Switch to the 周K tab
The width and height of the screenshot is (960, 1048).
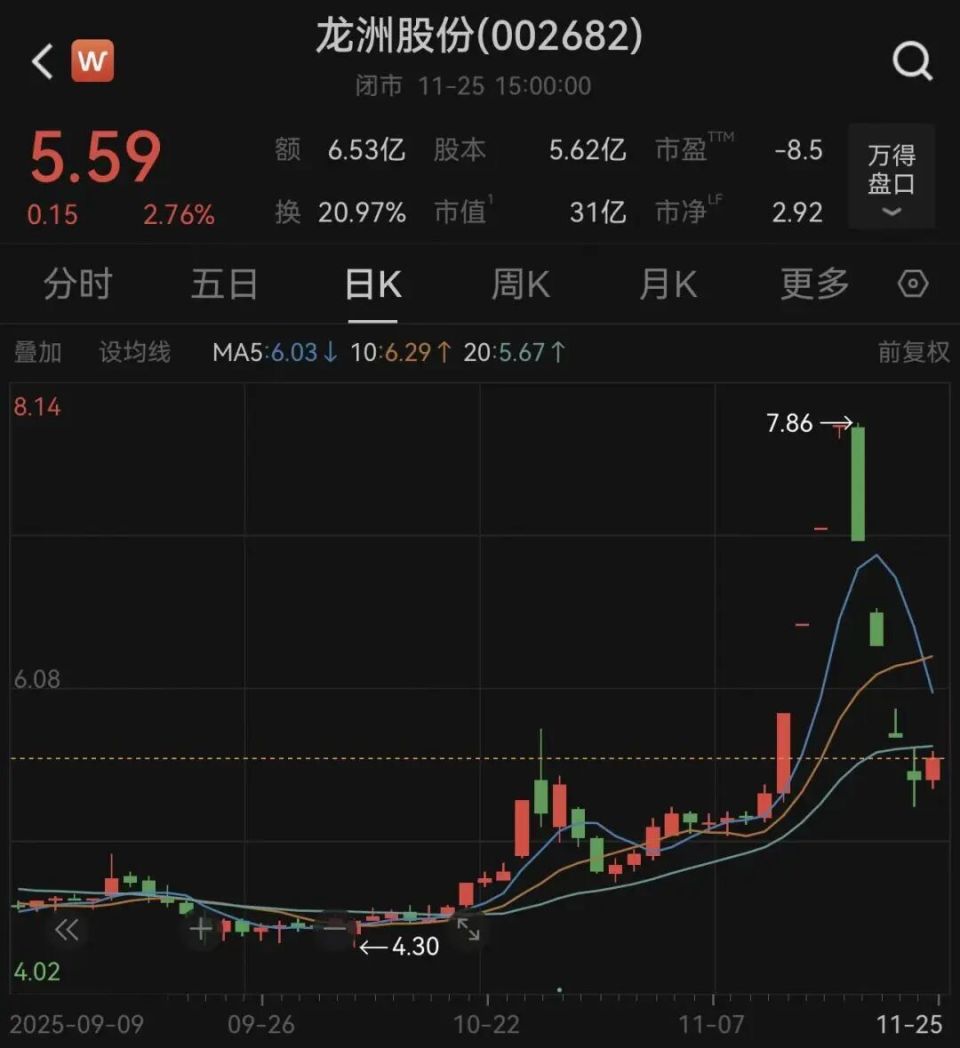pyautogui.click(x=519, y=285)
